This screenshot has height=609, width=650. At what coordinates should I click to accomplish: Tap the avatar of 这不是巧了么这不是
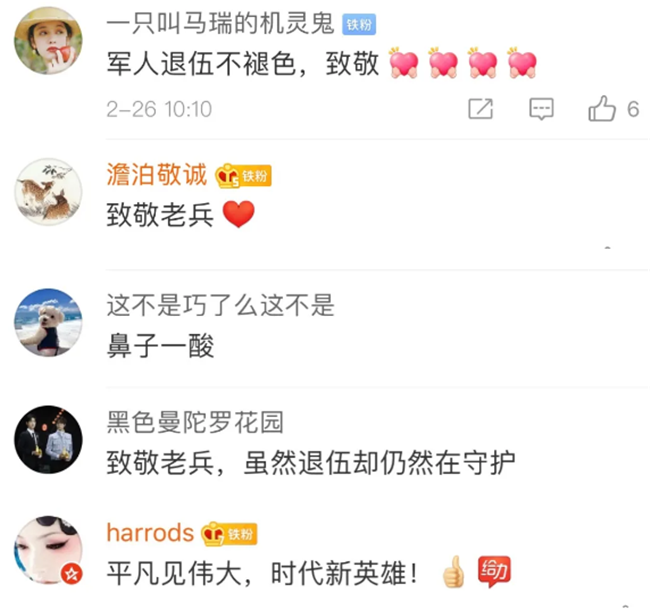(x=49, y=321)
